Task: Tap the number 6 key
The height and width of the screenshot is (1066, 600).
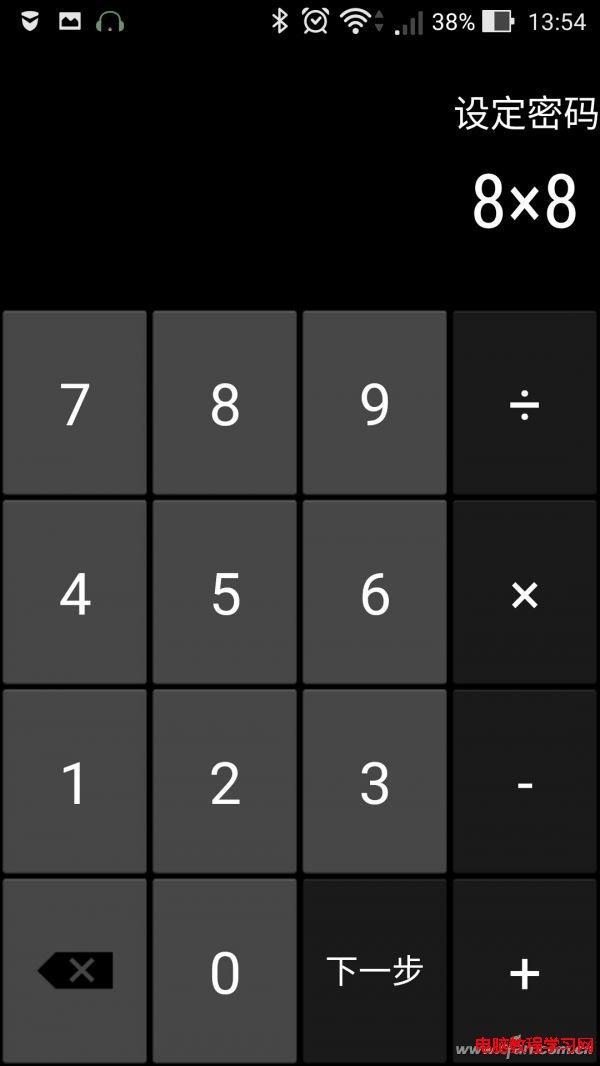Action: point(375,593)
